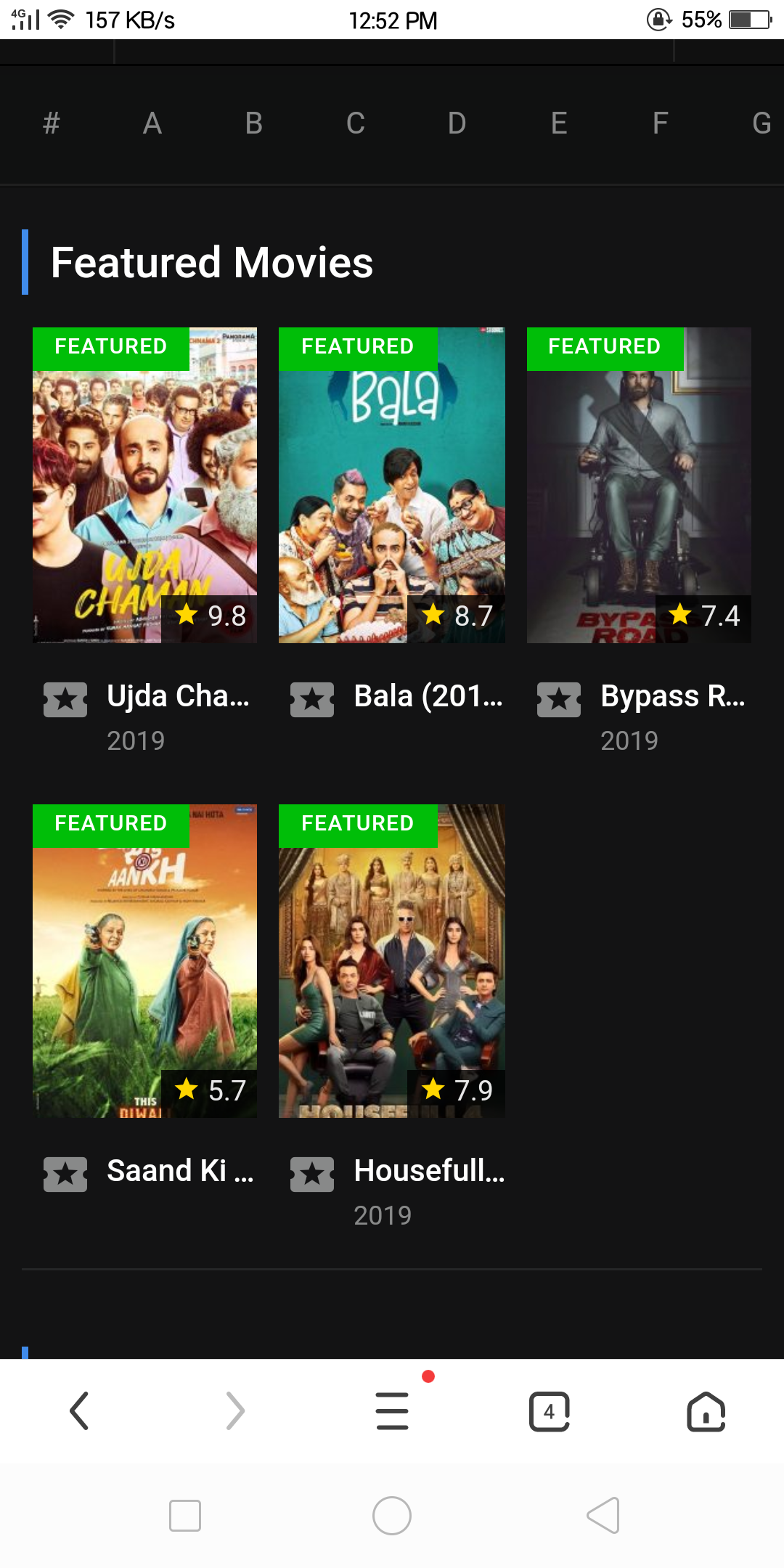Show the open browser tabs
784x1568 pixels.
[x=550, y=1411]
